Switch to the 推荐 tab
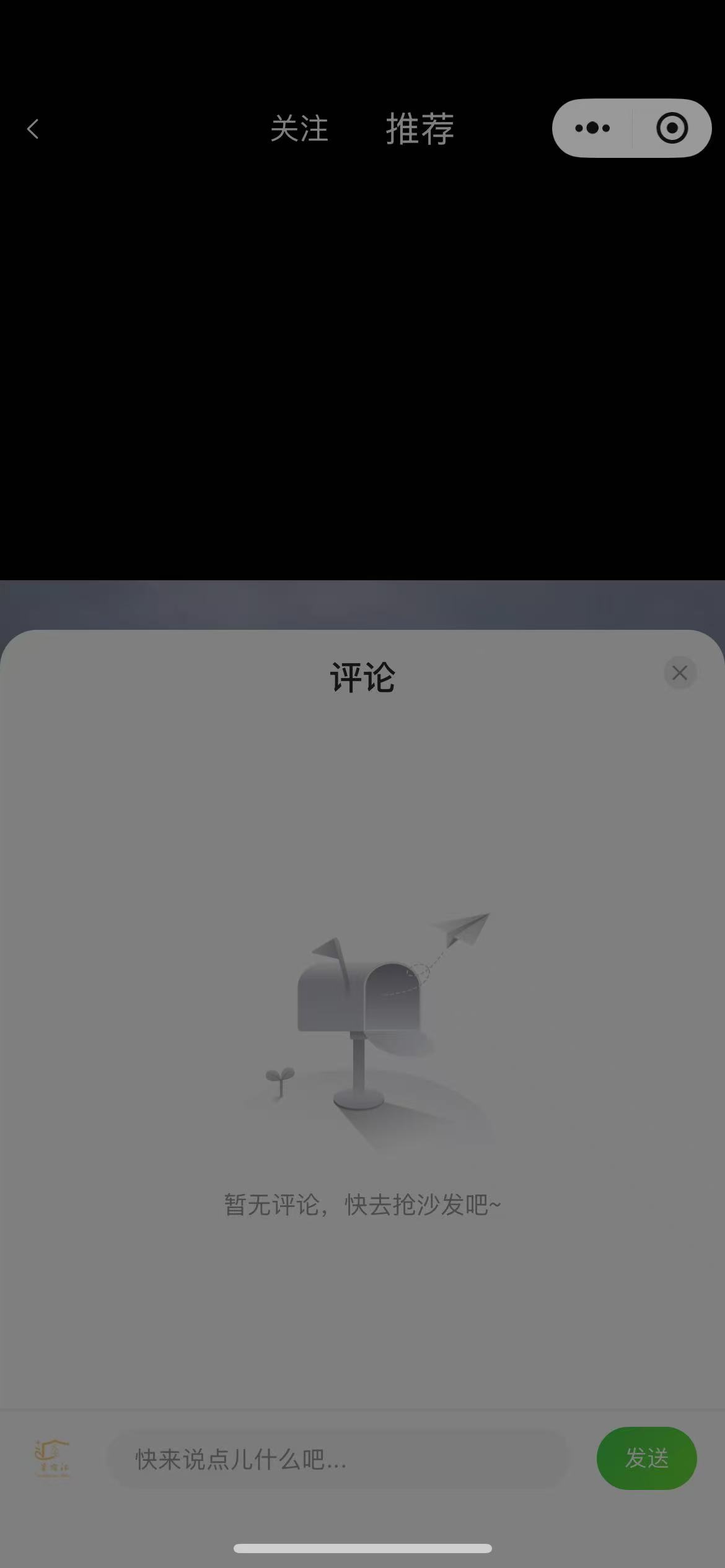725x1568 pixels. click(420, 129)
